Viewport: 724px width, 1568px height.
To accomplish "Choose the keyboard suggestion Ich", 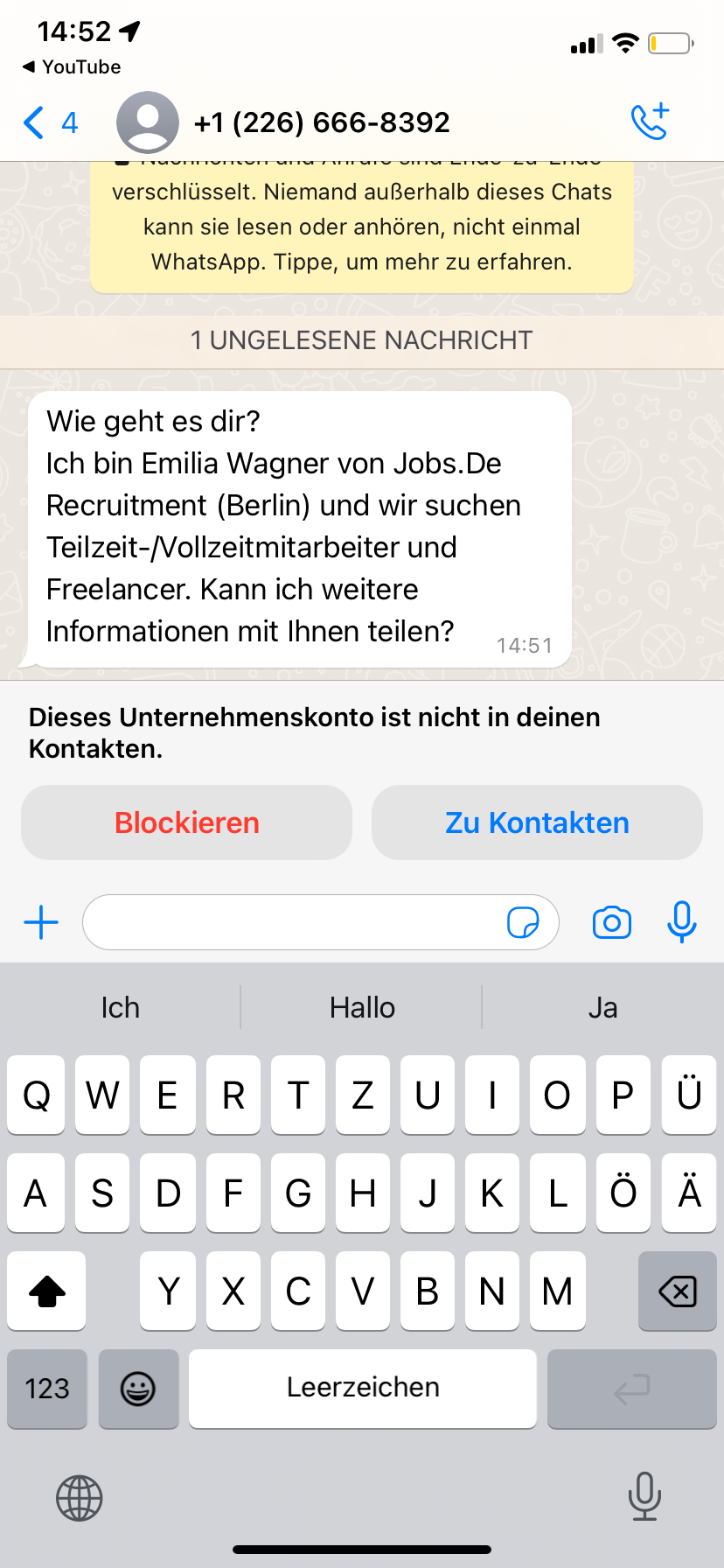I will (x=120, y=1008).
